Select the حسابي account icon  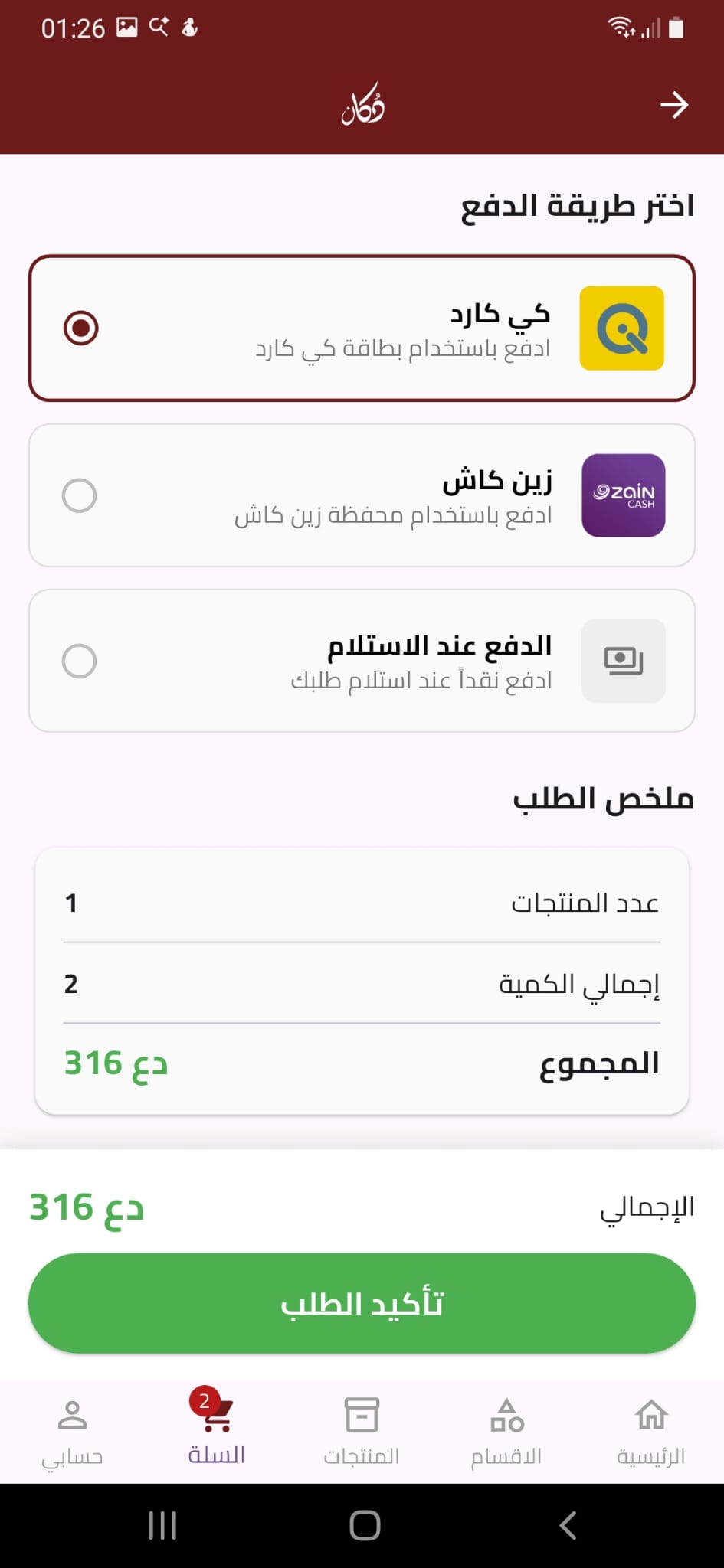[72, 1415]
